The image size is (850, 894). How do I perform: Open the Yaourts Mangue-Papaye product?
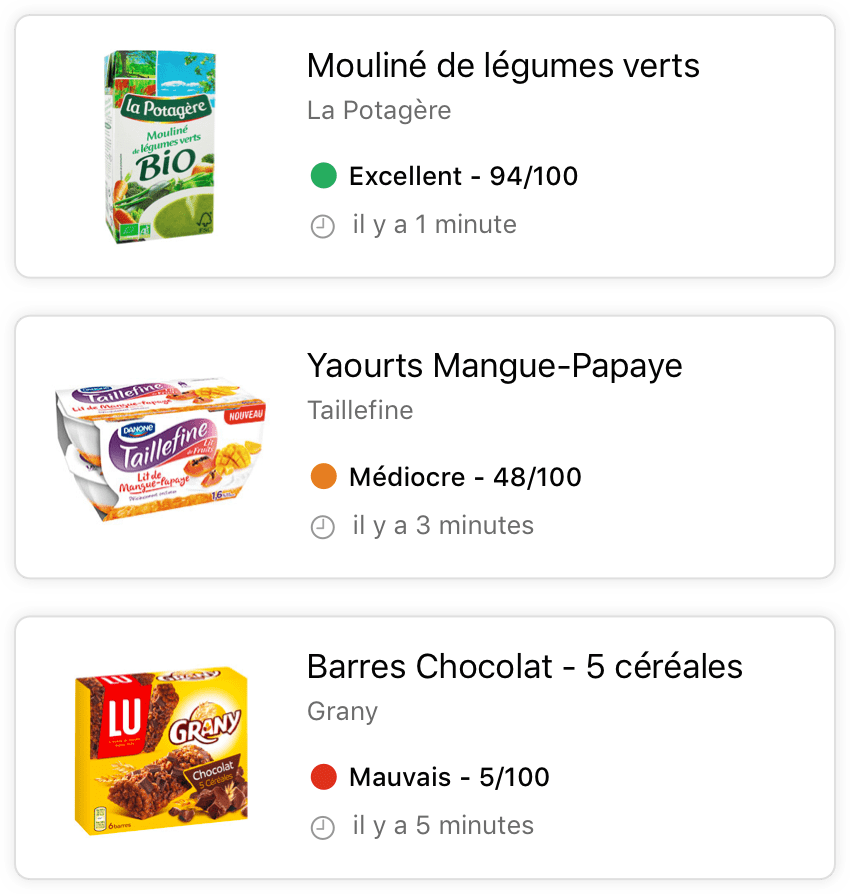[494, 367]
